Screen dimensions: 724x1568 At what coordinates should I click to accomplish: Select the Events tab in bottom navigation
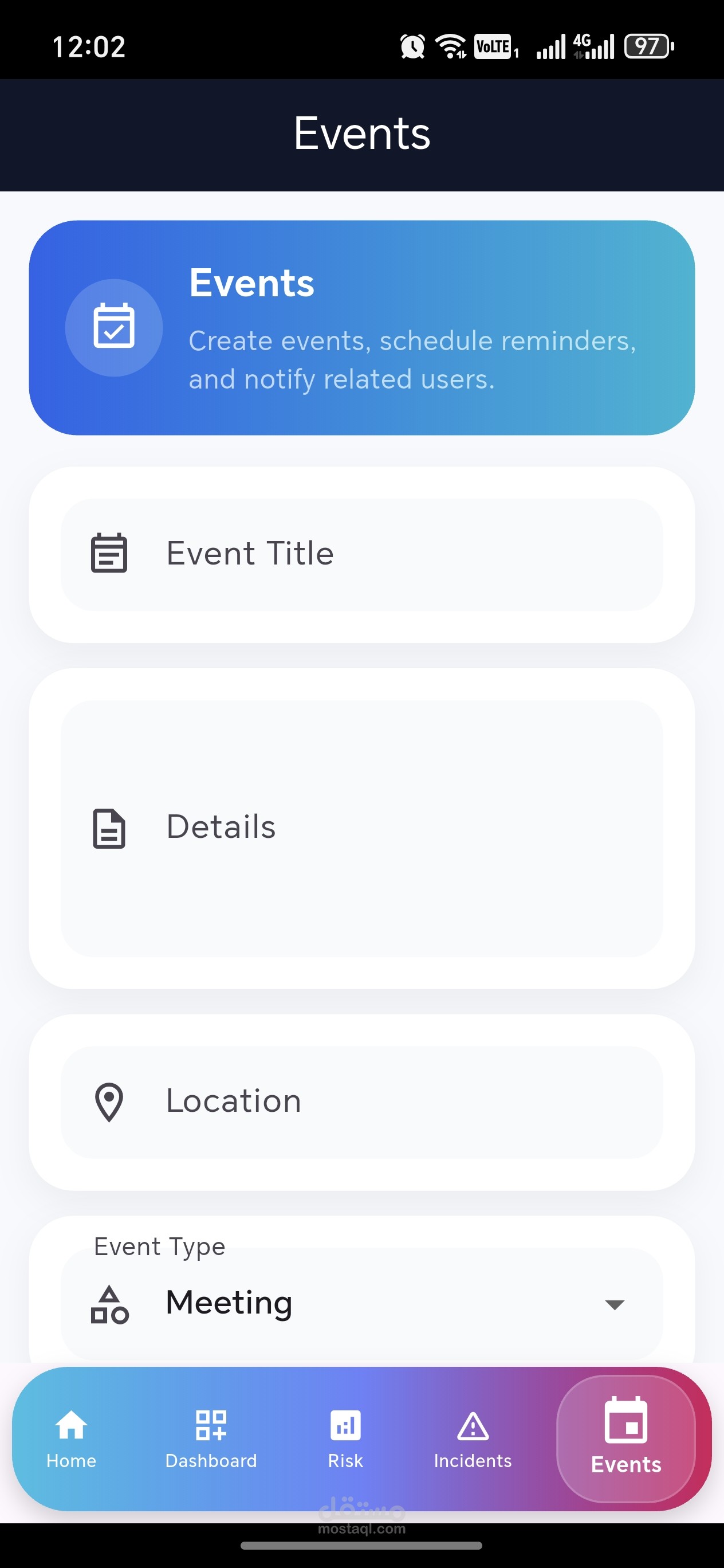pos(626,1438)
